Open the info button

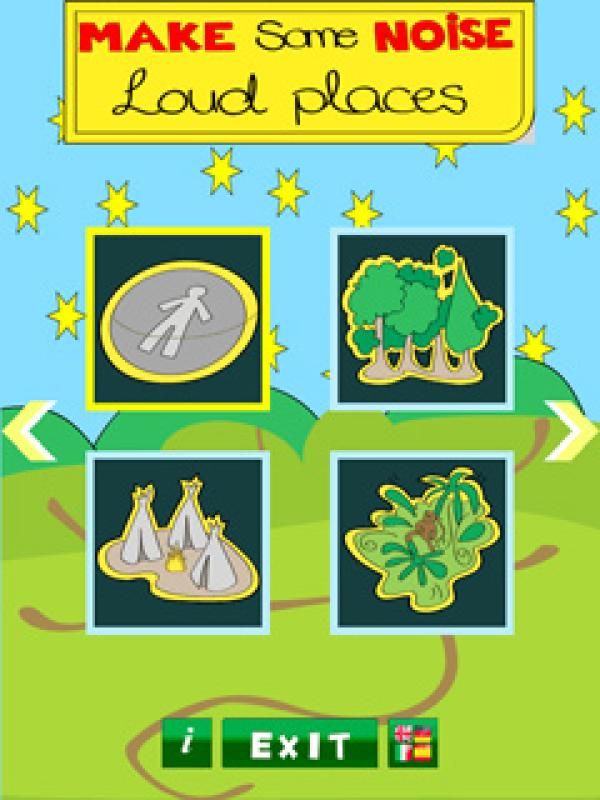188,743
